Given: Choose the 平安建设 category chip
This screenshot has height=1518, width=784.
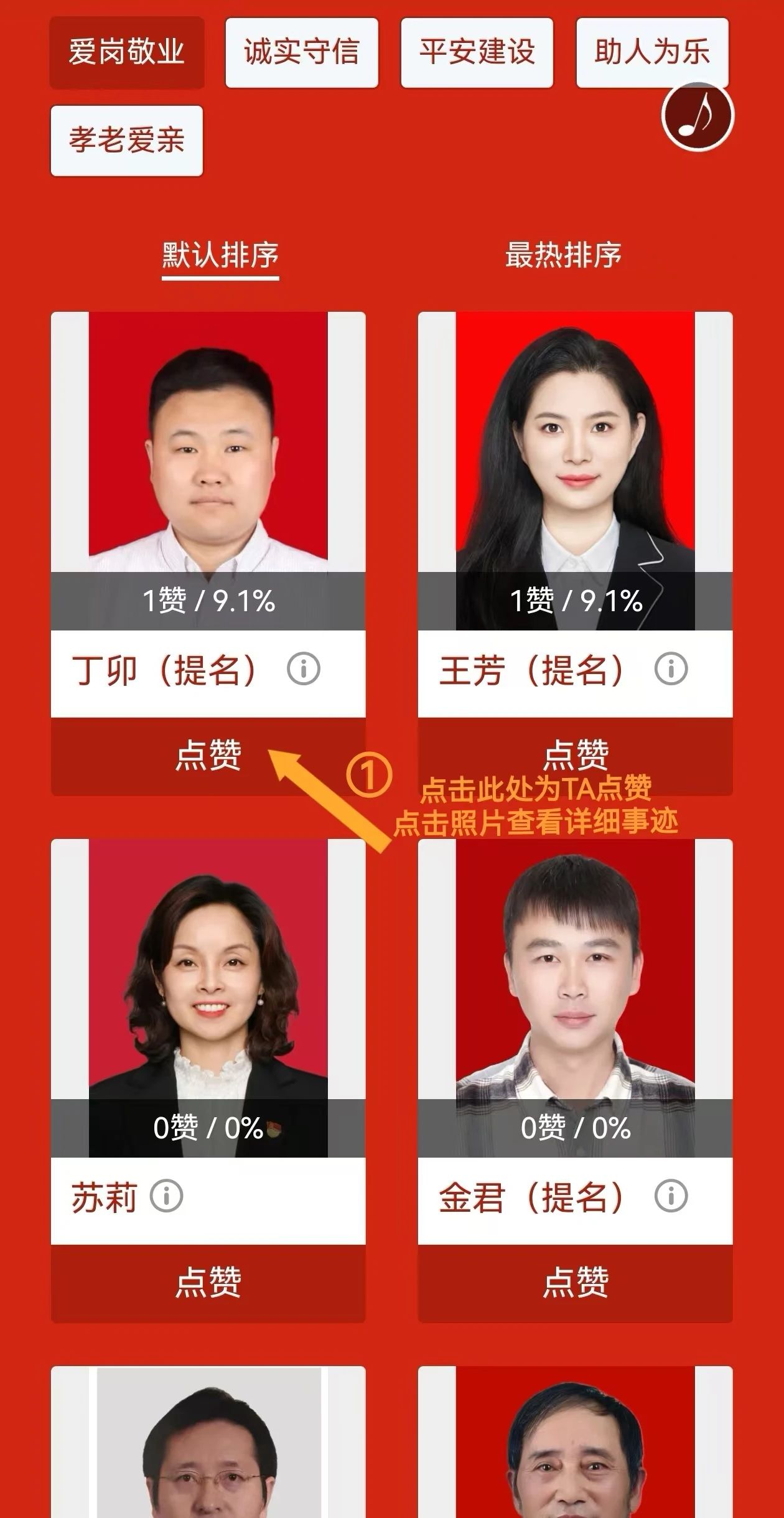Looking at the screenshot, I should 477,52.
